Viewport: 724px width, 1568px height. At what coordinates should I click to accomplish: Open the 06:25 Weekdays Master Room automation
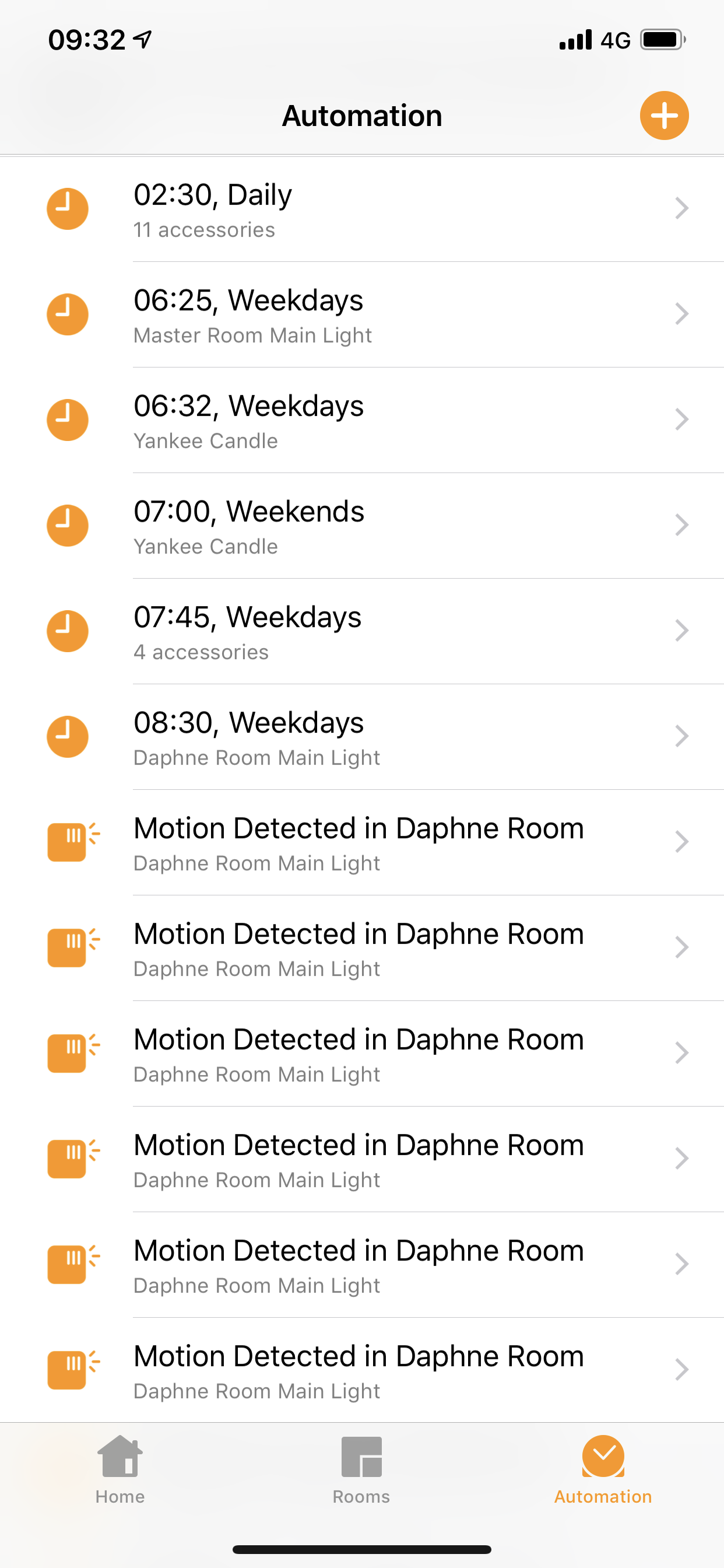362,314
